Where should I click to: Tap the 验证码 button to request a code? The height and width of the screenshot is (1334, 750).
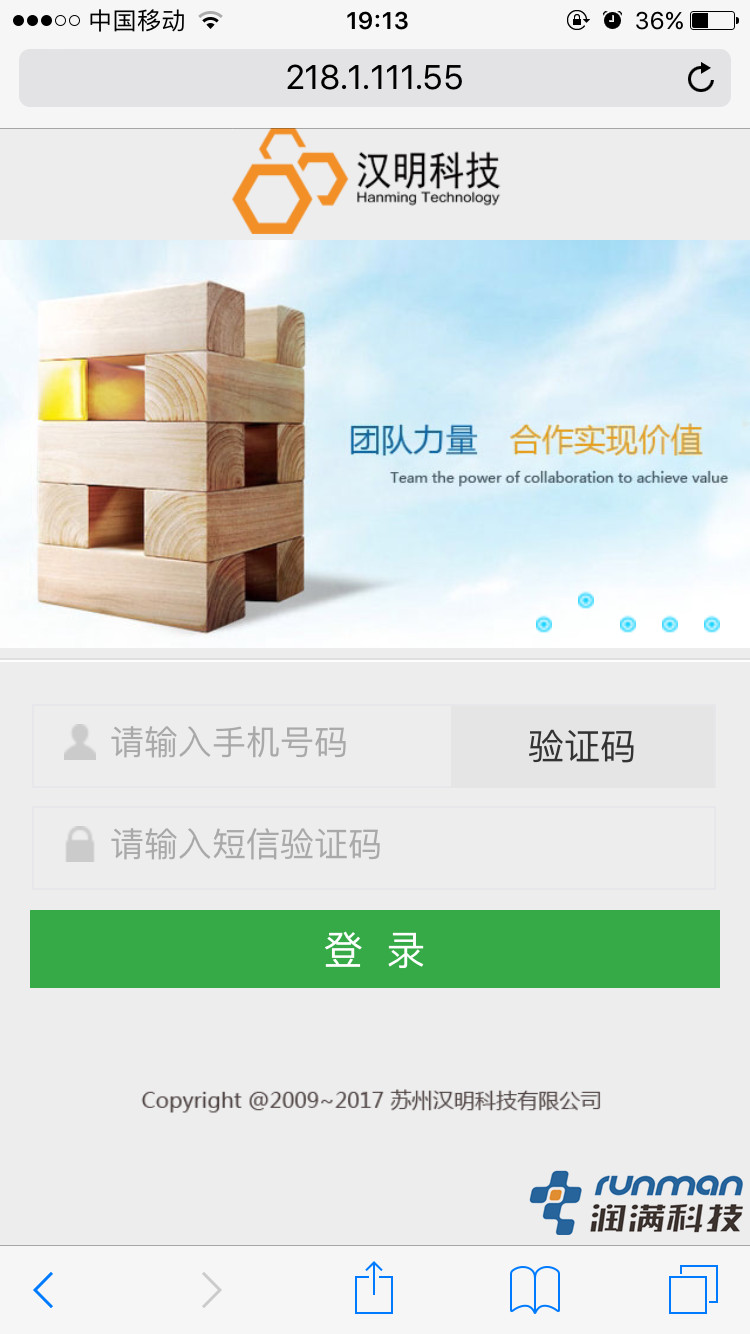point(583,744)
